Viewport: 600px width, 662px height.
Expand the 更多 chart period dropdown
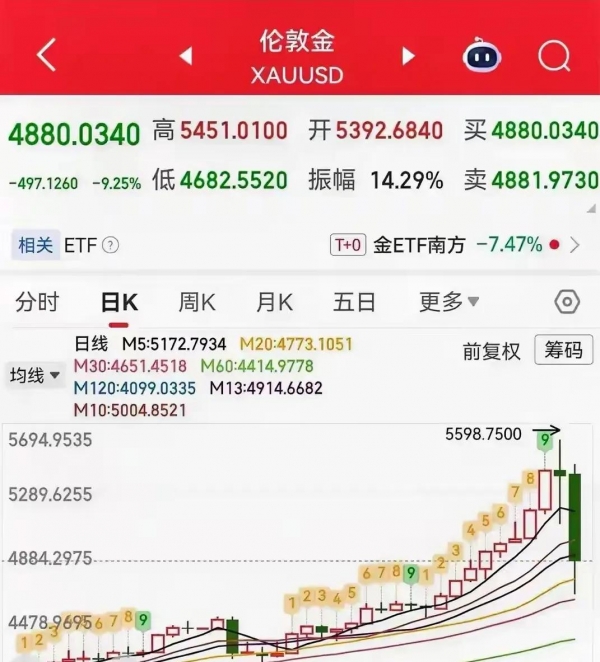449,302
